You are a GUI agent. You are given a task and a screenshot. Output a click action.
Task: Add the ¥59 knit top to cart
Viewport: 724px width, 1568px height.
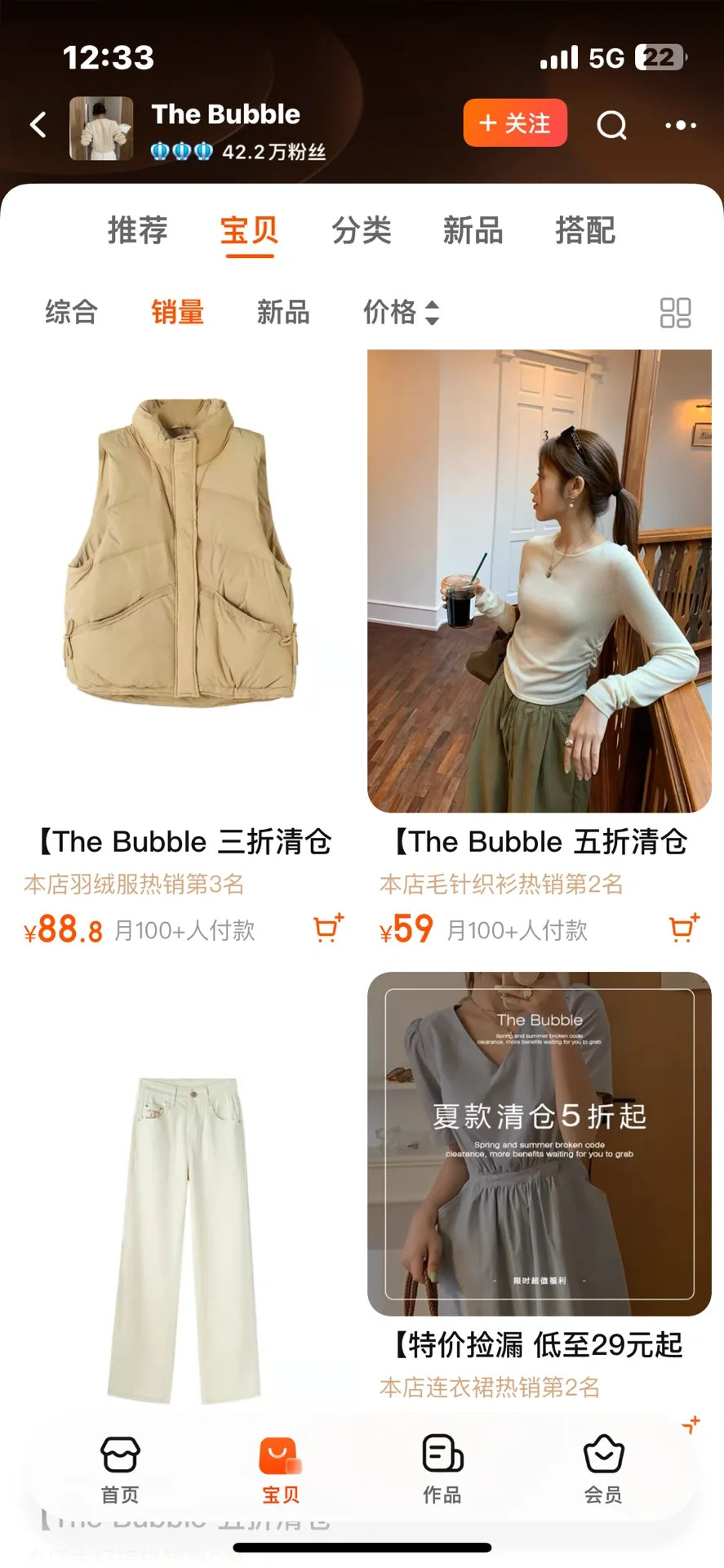(x=685, y=928)
